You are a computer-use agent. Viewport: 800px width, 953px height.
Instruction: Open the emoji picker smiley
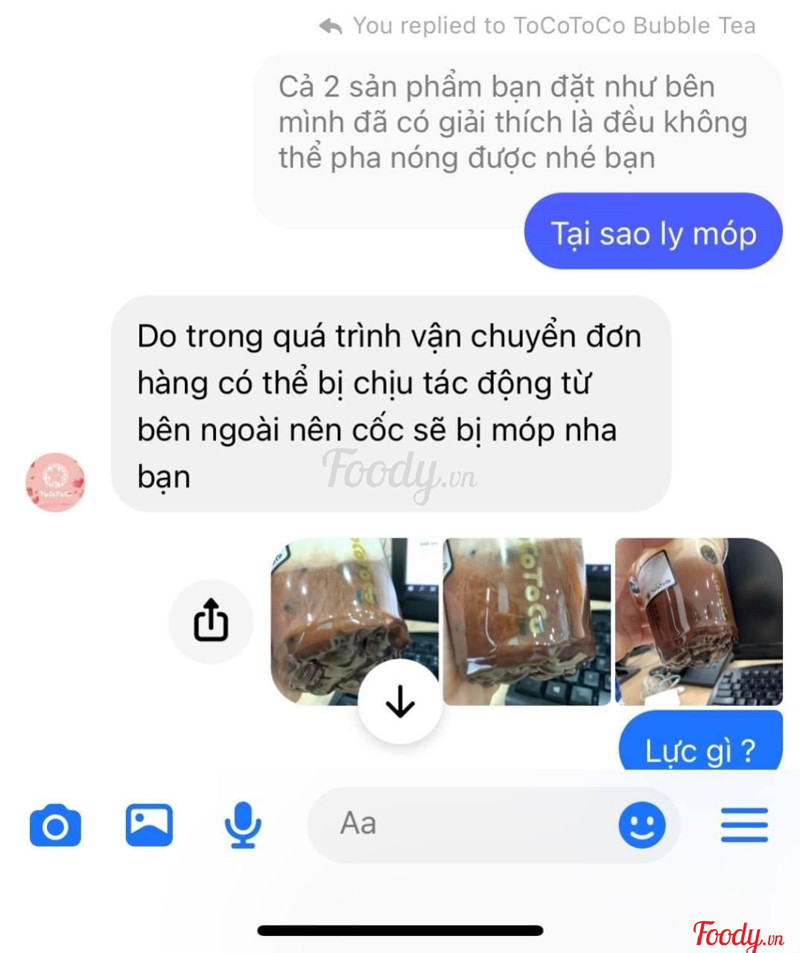[642, 825]
